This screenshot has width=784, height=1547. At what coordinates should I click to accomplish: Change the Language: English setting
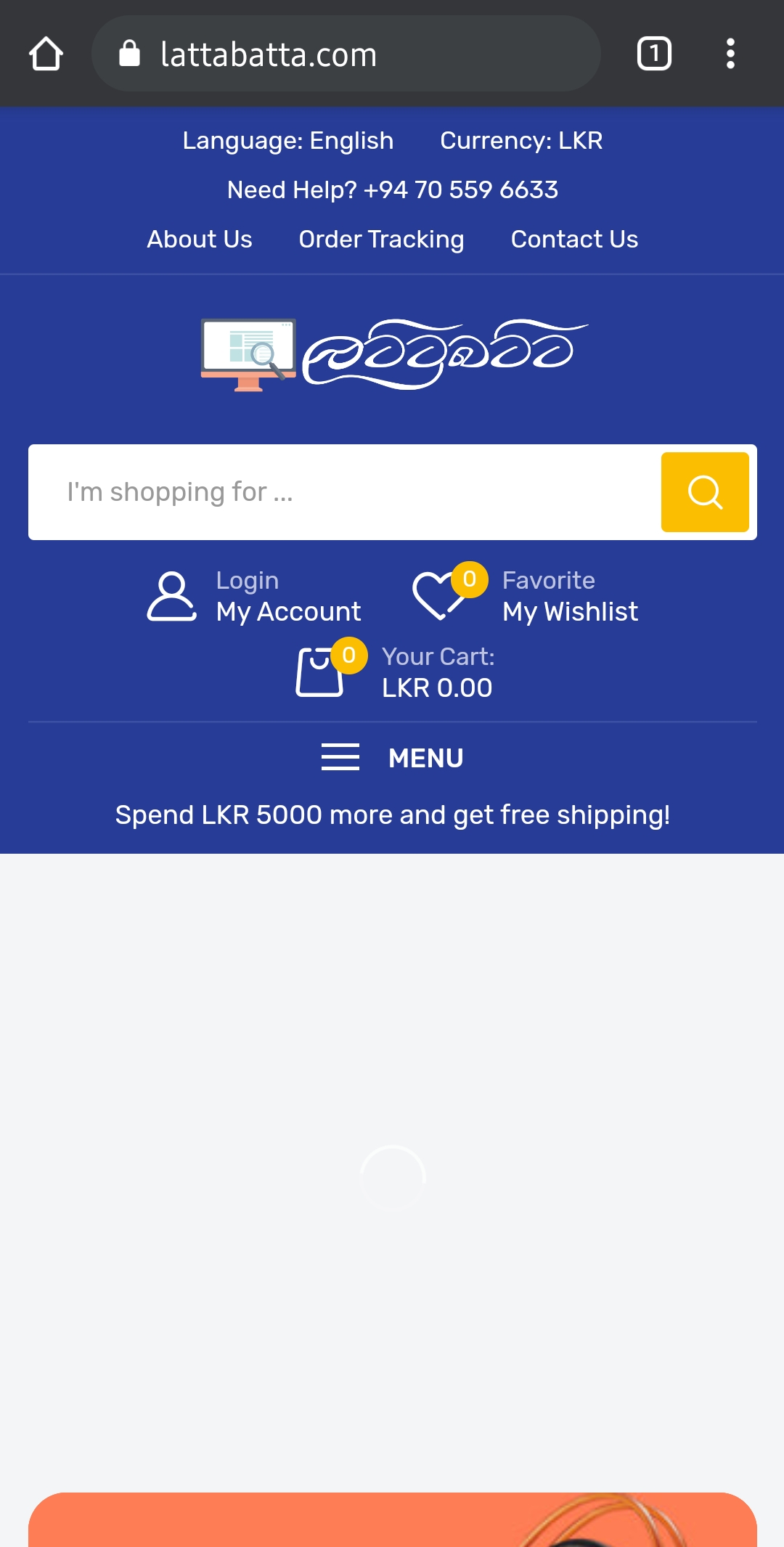[x=287, y=141]
